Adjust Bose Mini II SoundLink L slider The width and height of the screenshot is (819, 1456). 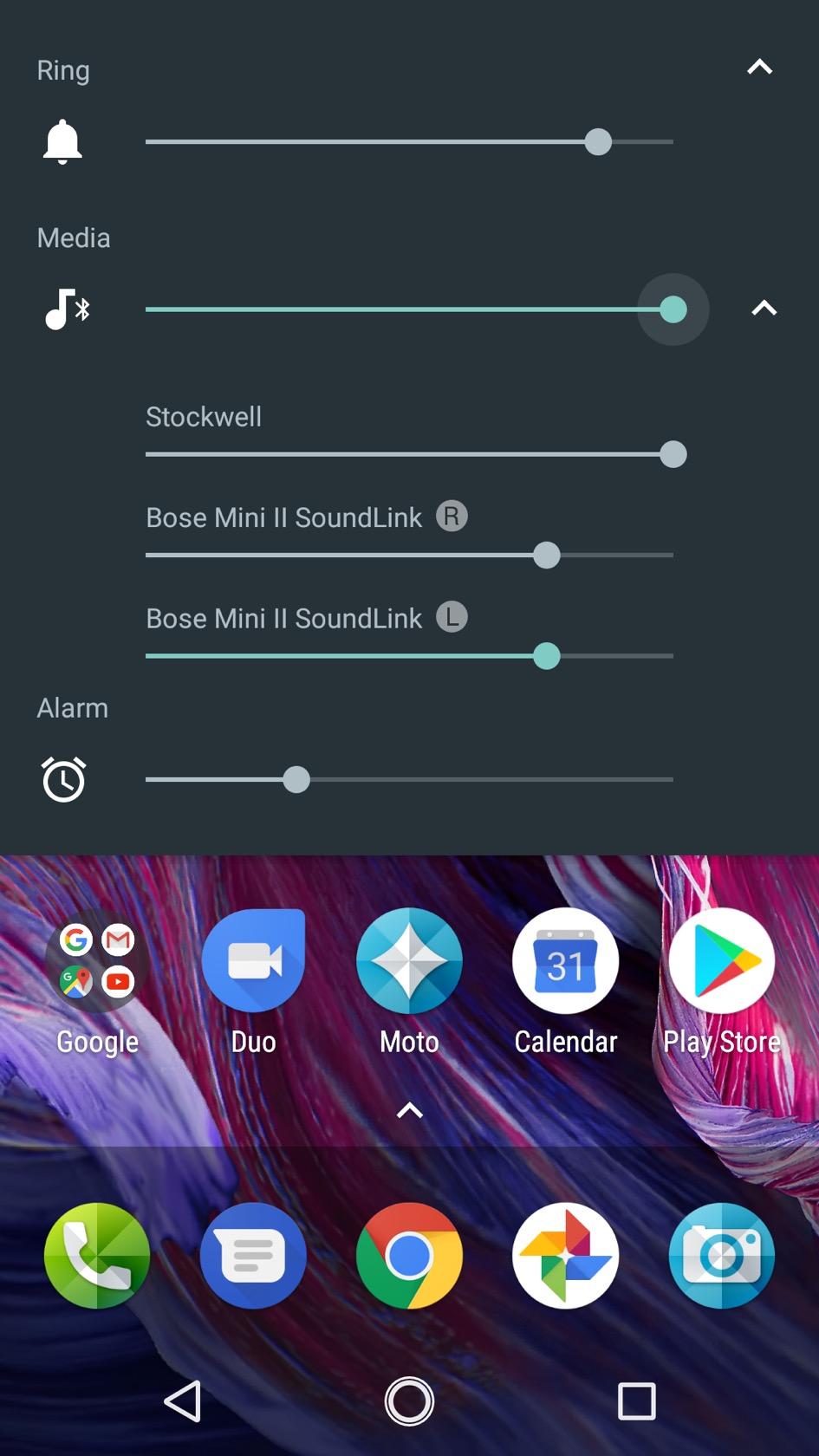(409, 656)
